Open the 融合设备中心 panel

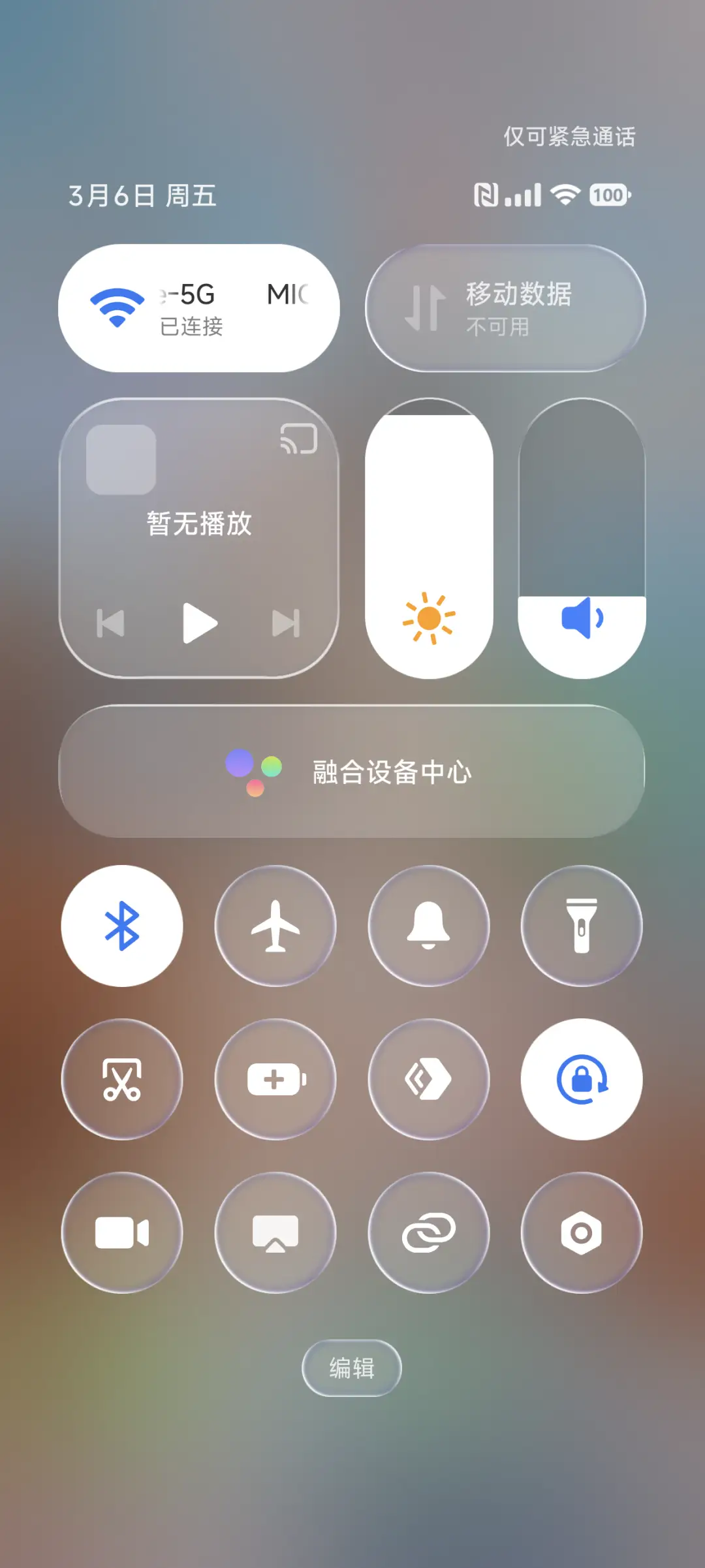[352, 774]
